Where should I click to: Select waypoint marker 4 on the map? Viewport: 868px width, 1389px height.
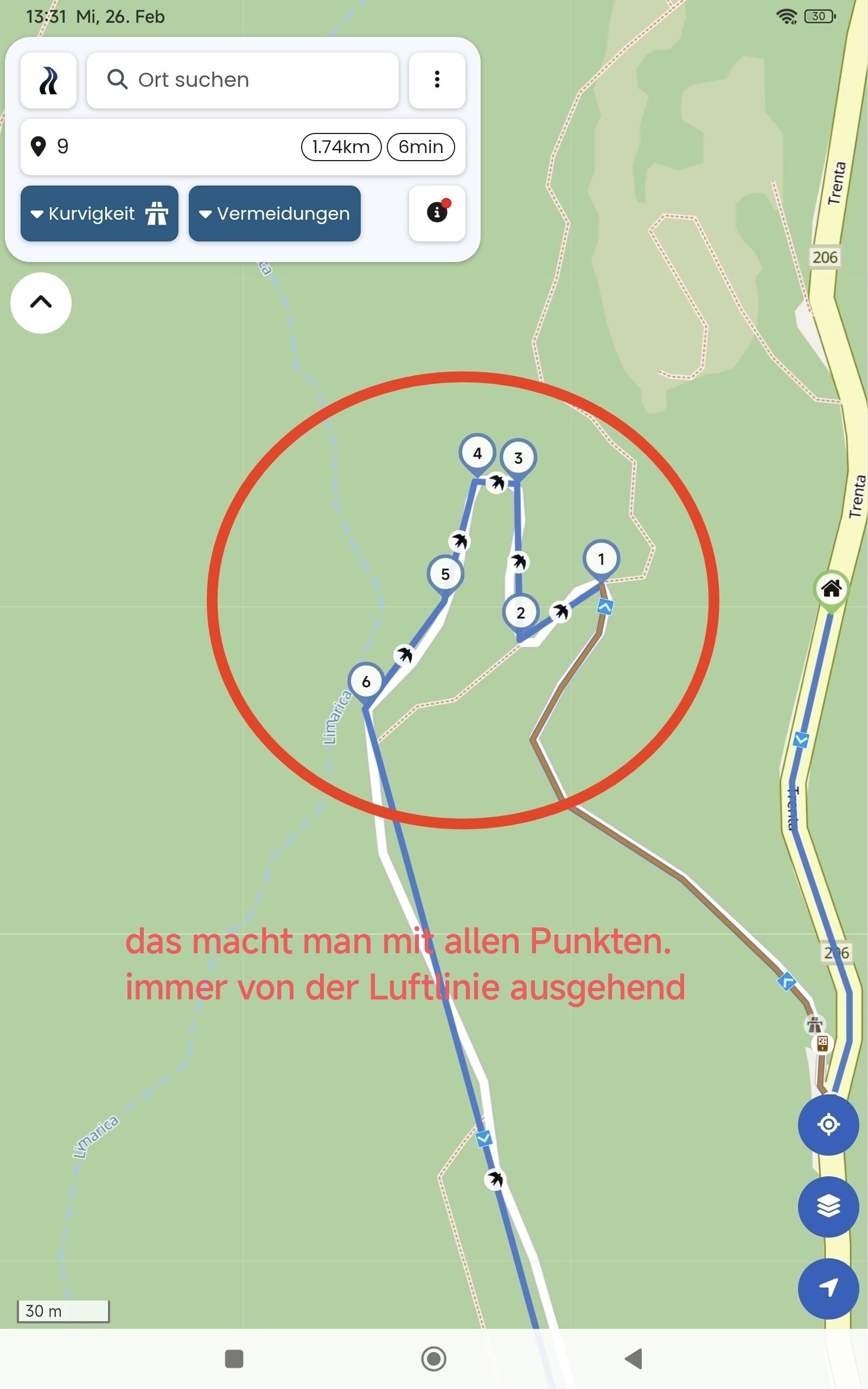coord(477,454)
